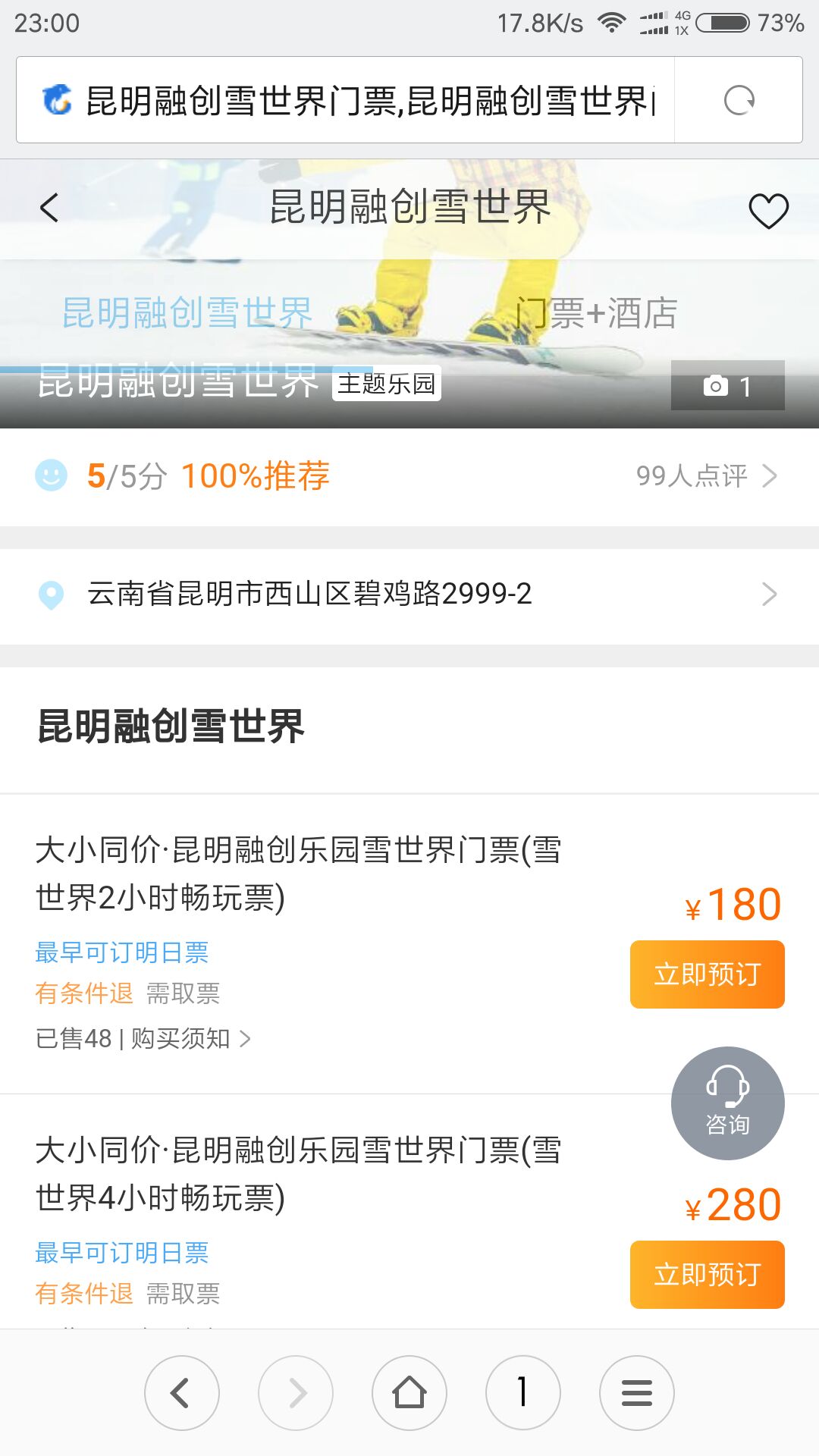View the 99人点评 reviews
819x1456 pixels.
[705, 476]
